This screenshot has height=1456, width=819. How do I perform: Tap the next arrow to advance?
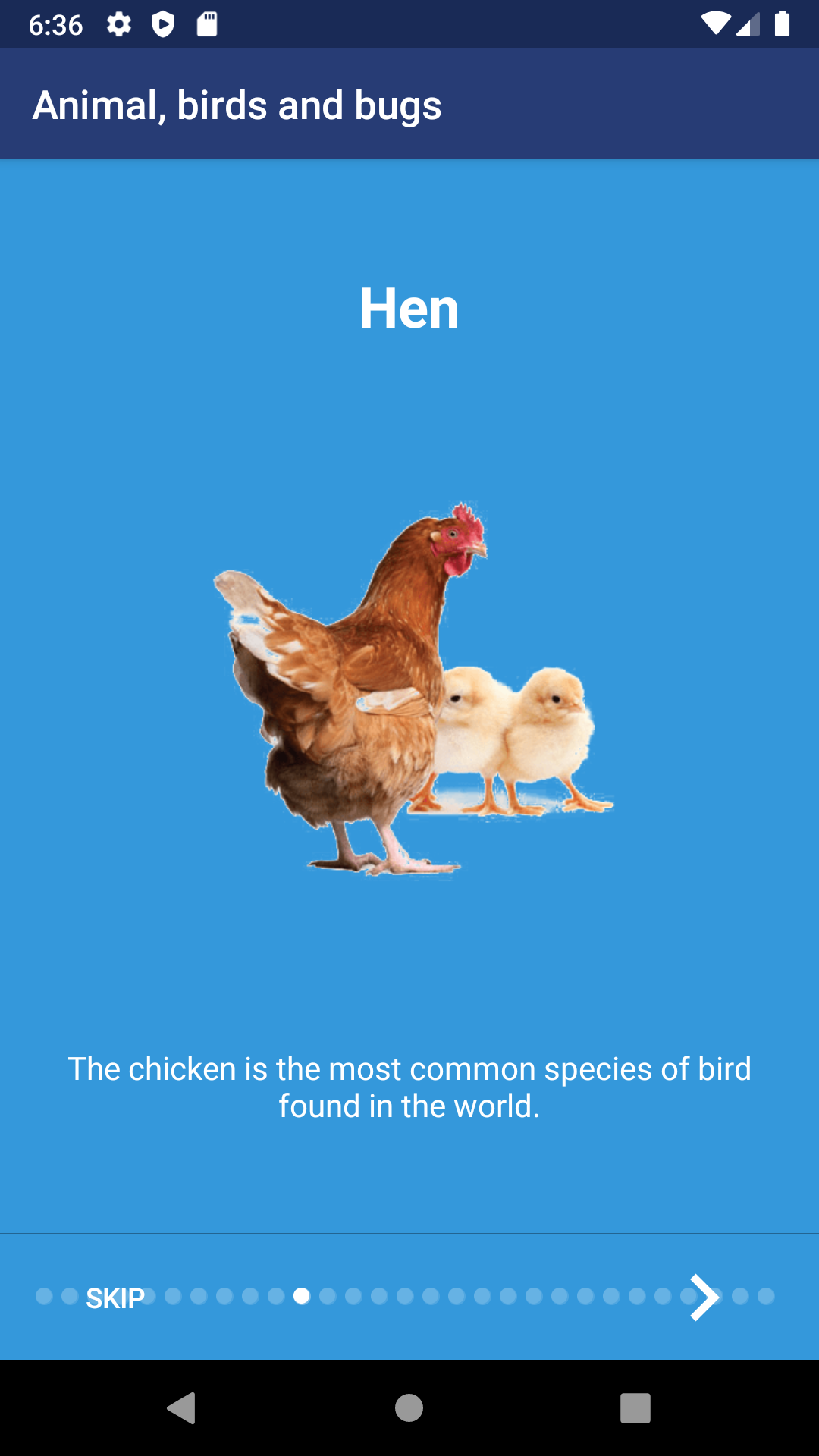click(x=704, y=1296)
